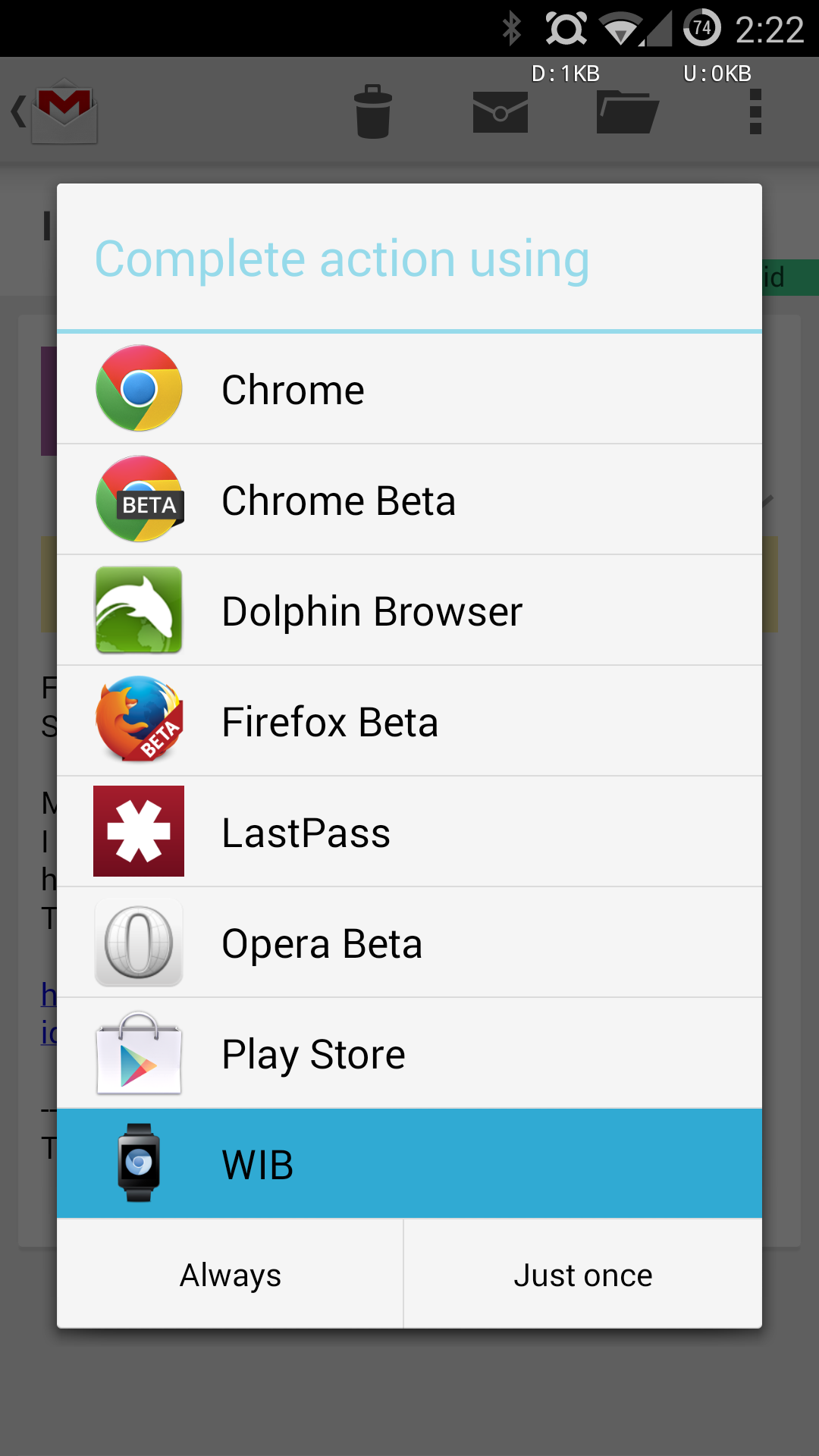
Task: Confirm Chrome as the default app choice
Action: tap(229, 1274)
